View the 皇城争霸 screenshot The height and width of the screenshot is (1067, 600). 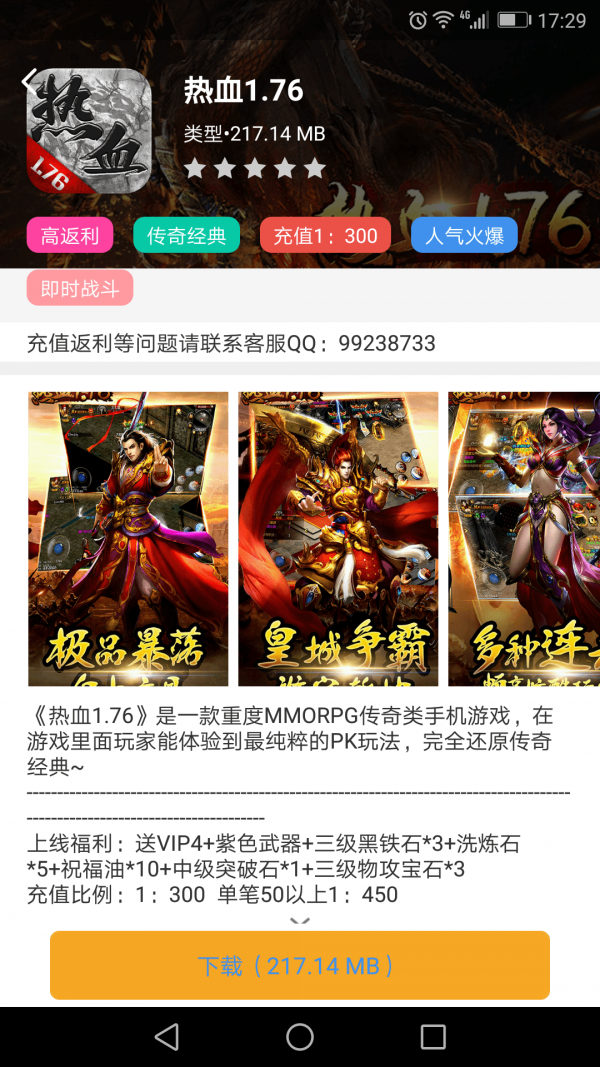coord(338,538)
